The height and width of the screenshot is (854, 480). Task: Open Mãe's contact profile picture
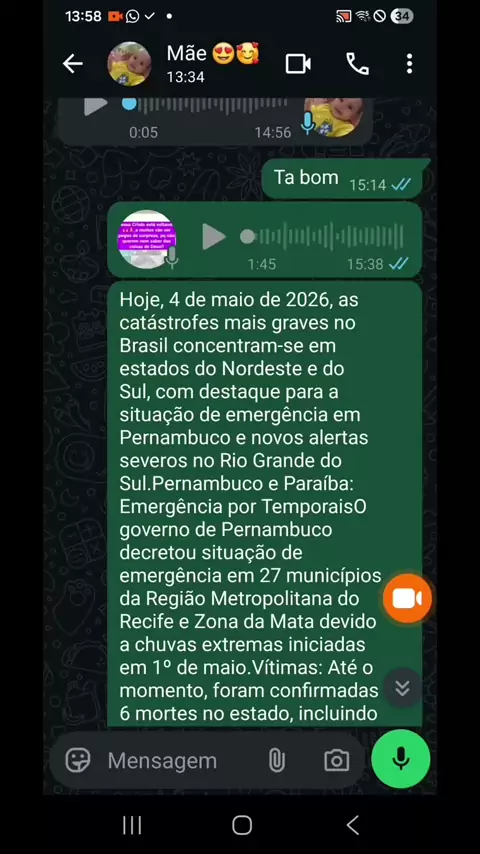pos(130,64)
